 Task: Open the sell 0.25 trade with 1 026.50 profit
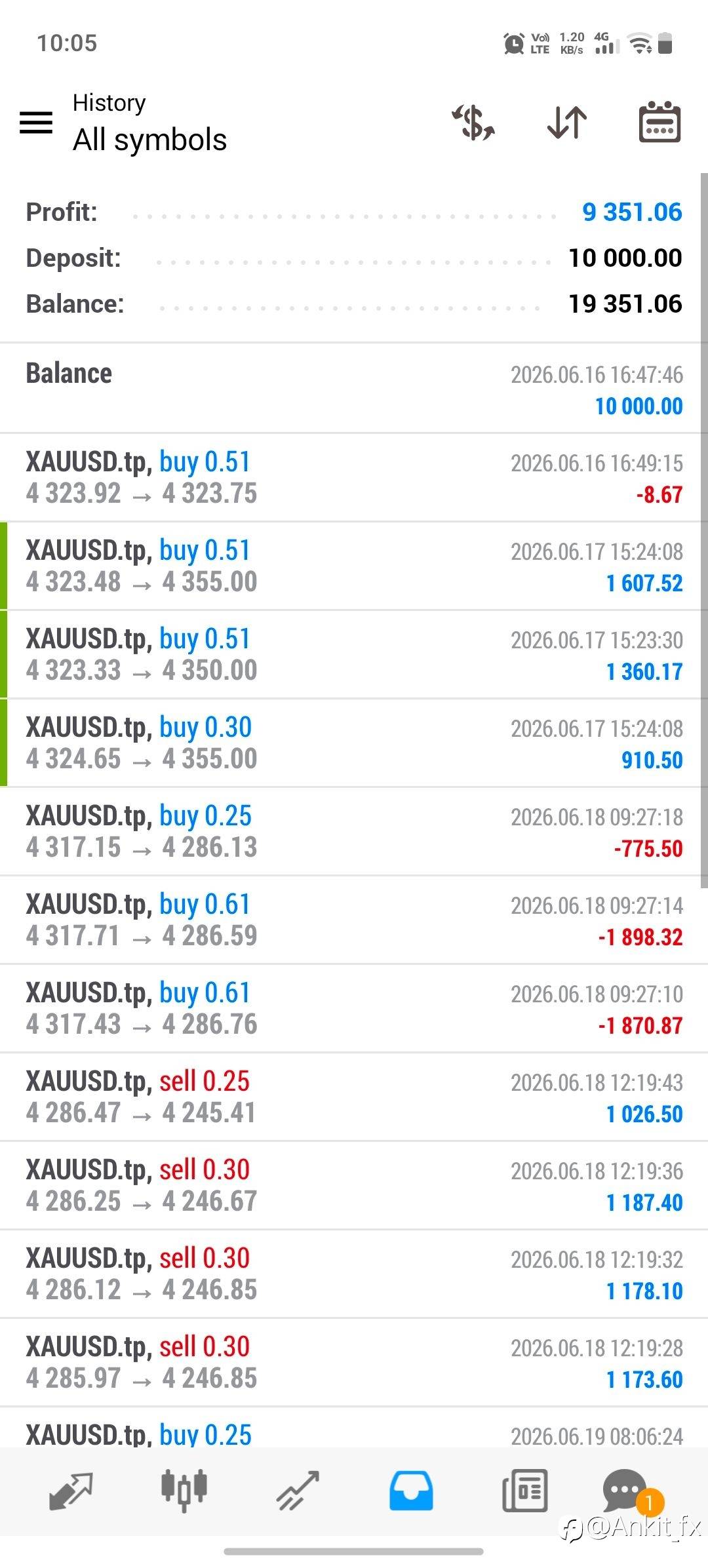point(354,1097)
